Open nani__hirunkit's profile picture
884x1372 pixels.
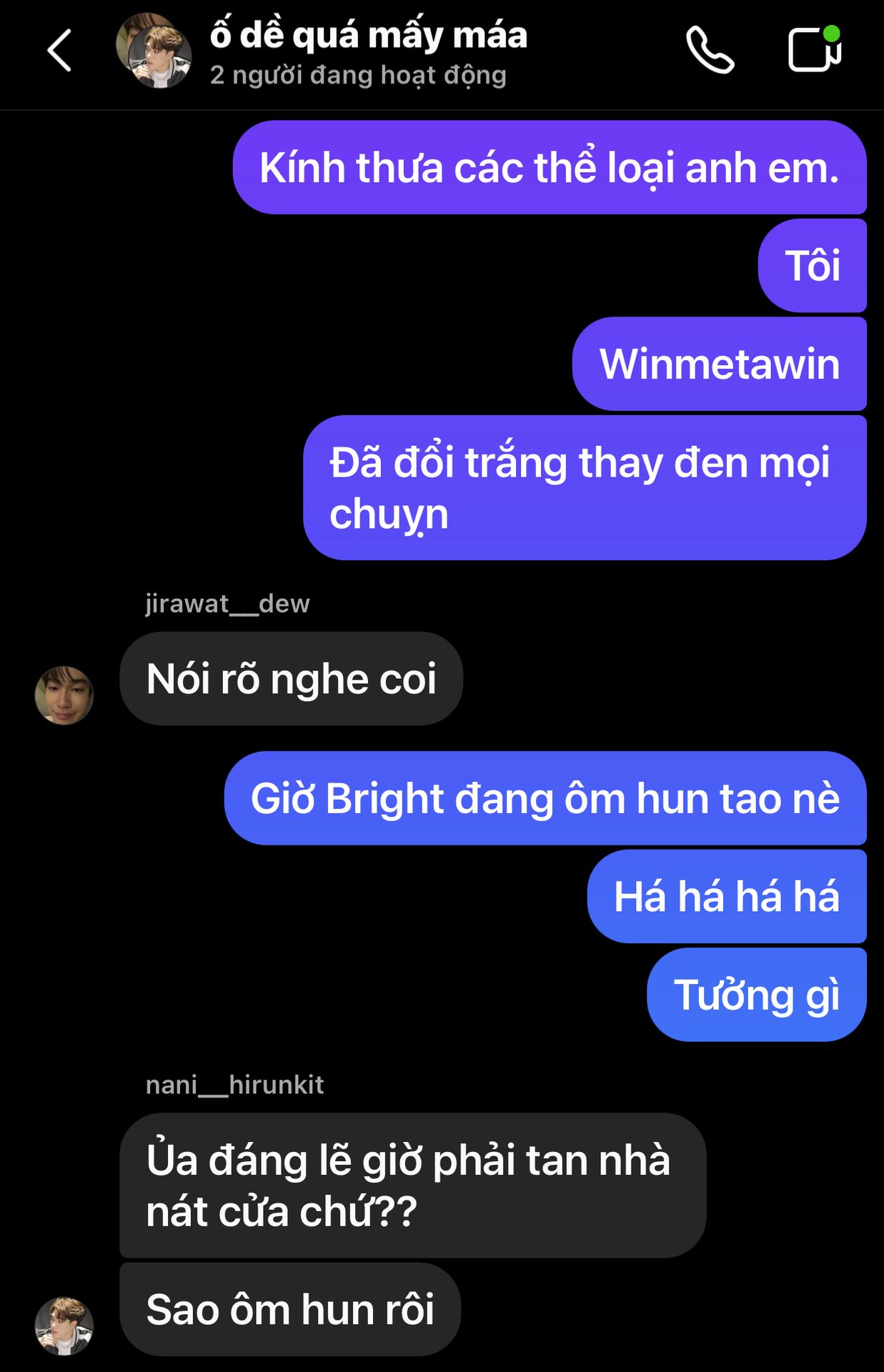coord(64,1326)
